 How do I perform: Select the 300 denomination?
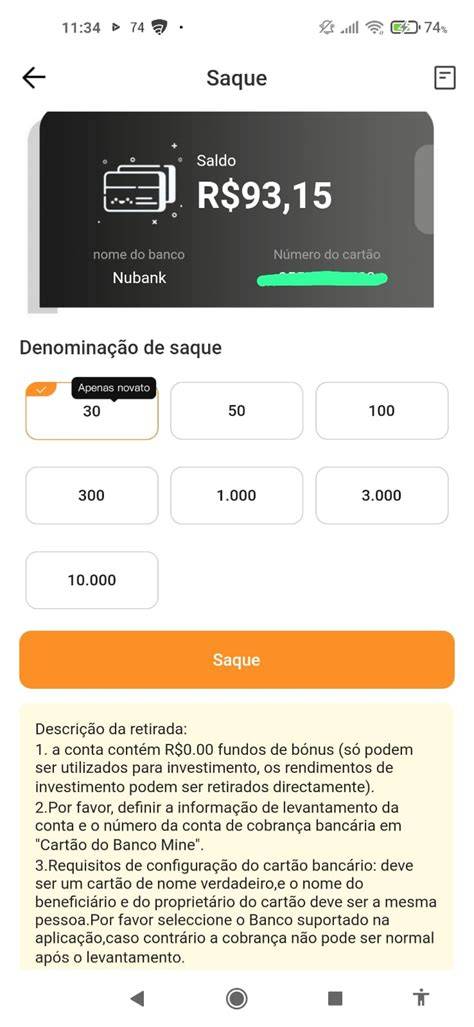point(92,495)
